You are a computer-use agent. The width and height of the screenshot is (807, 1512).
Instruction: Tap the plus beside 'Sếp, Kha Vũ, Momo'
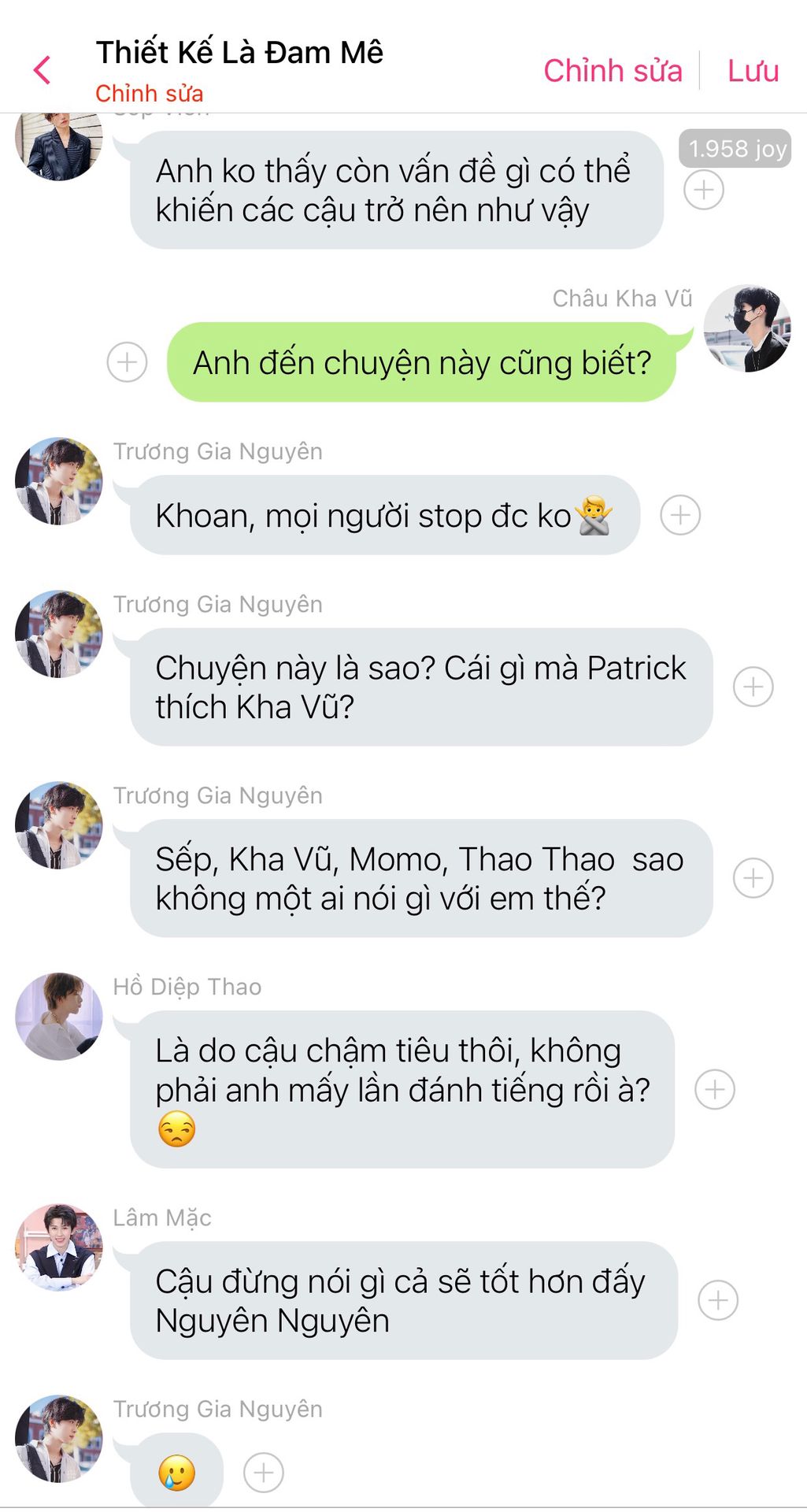pos(753,878)
